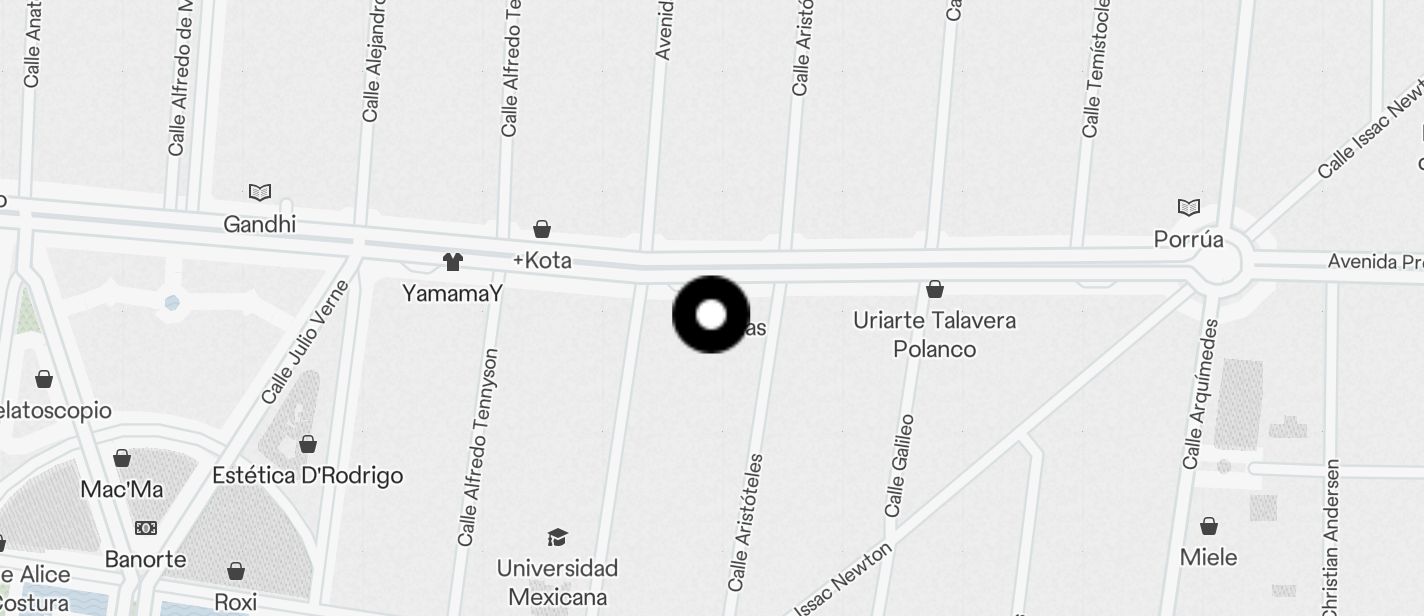
Task: Tap the +Kota shop marker
Action: point(542,230)
